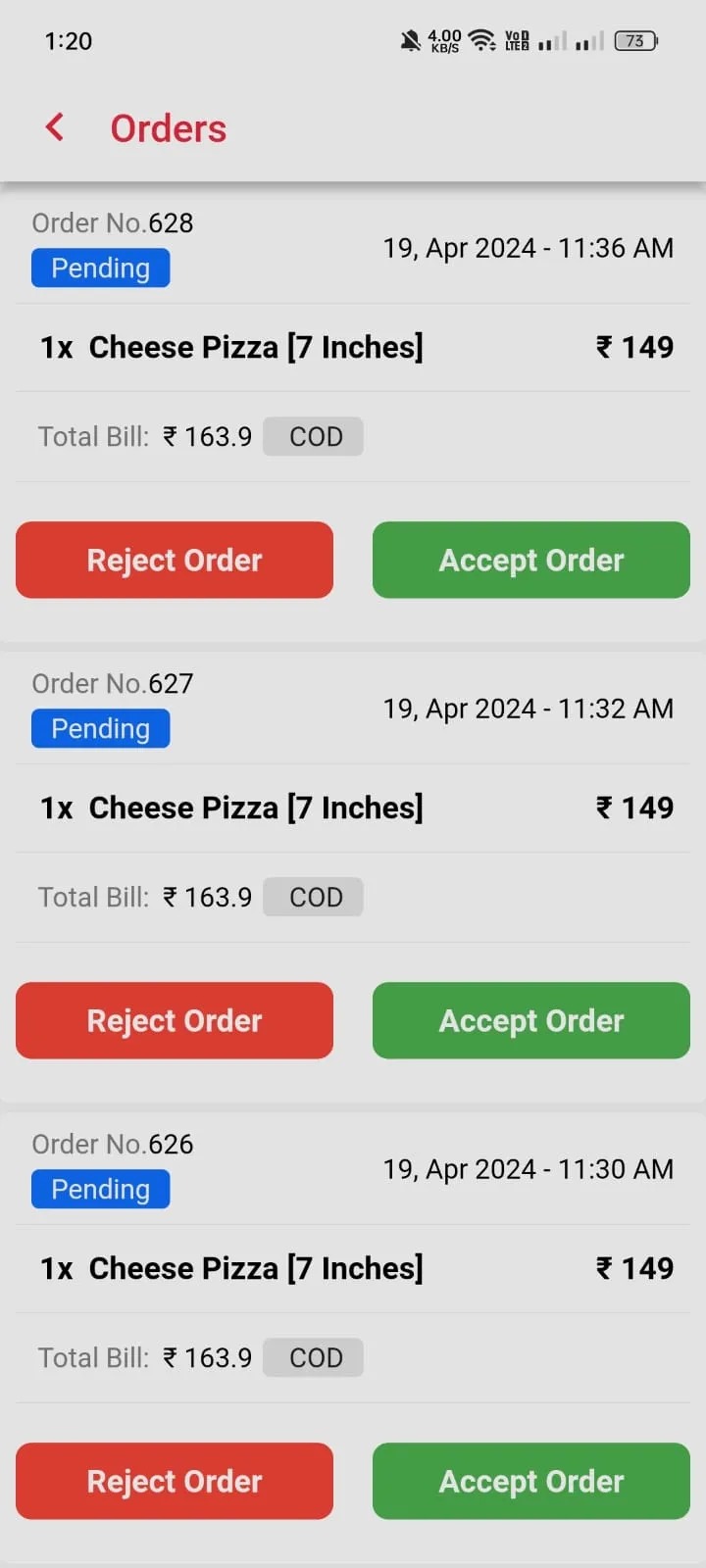Accept order No.626
This screenshot has height=1568, width=706.
coord(530,1481)
